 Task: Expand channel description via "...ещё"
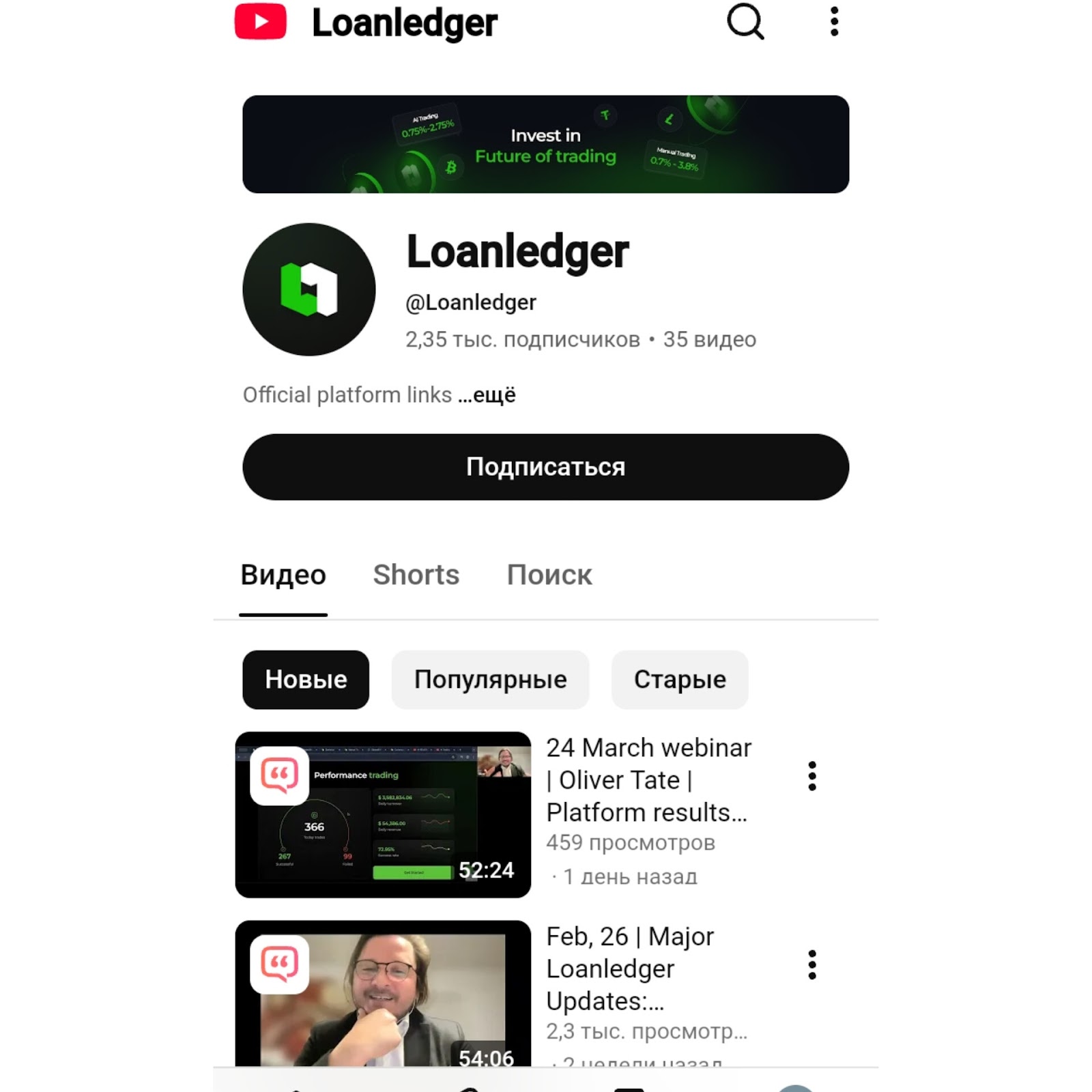[487, 394]
